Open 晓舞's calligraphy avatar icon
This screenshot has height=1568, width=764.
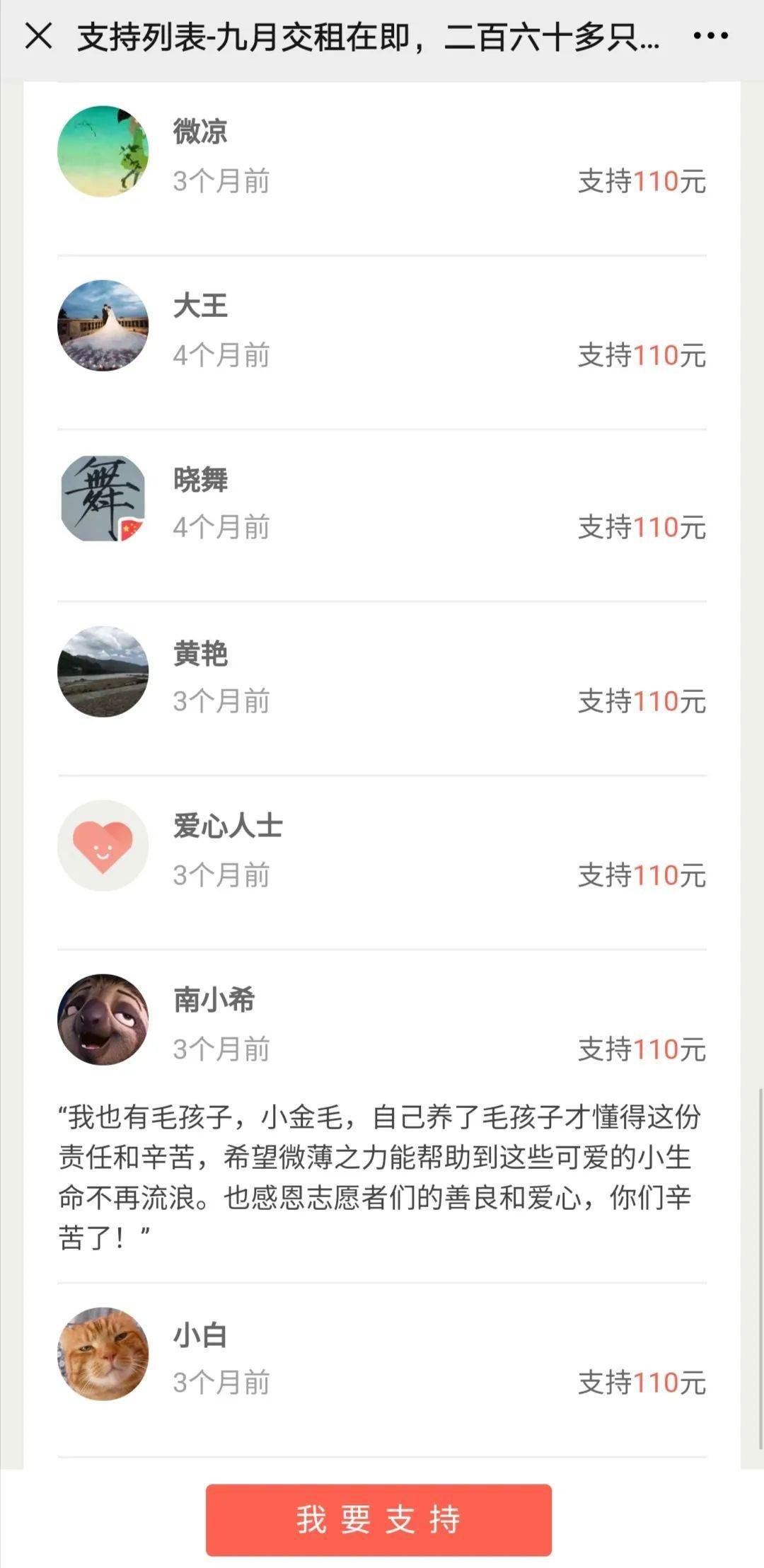tap(103, 500)
